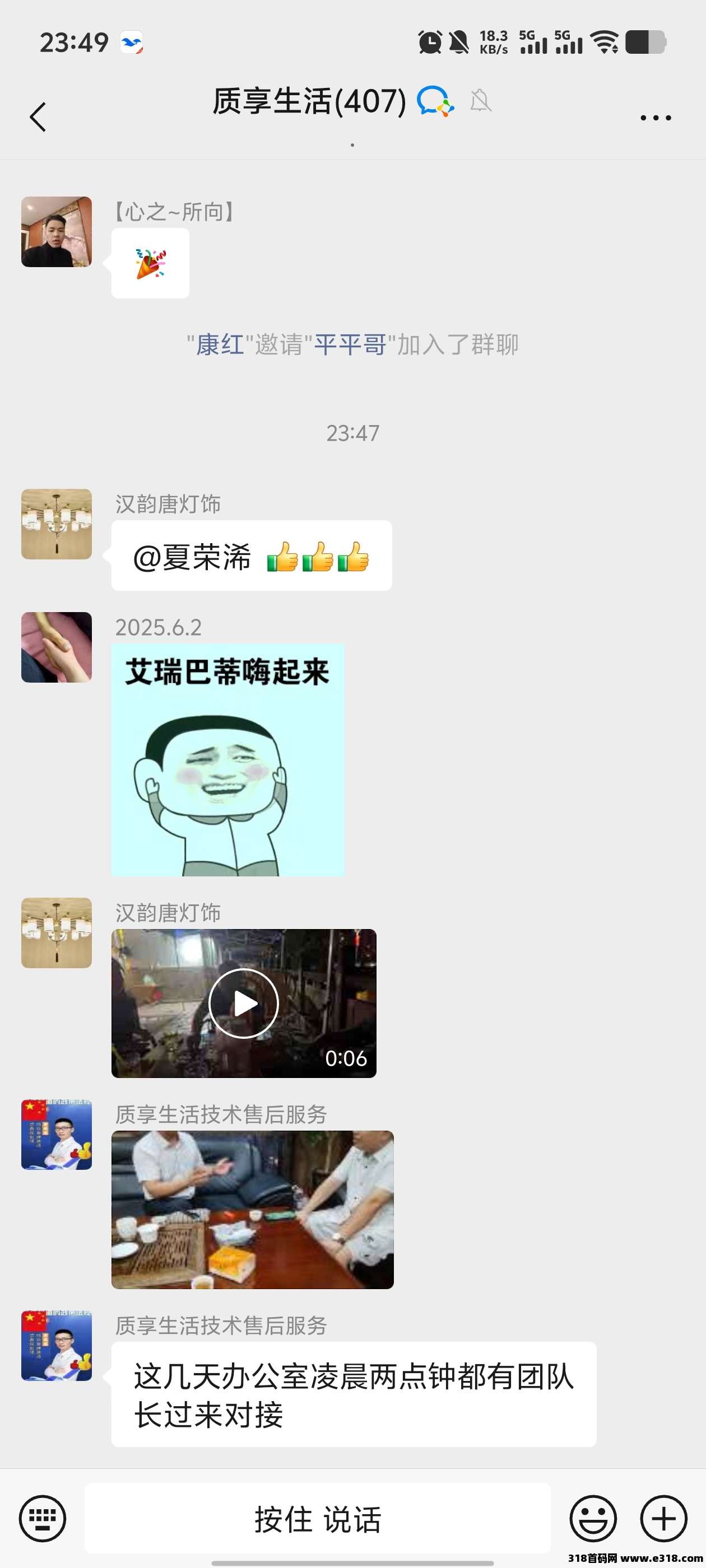Image resolution: width=706 pixels, height=1568 pixels.
Task: View the meeting photo from 质享生活技术售后服务
Action: tap(252, 1211)
